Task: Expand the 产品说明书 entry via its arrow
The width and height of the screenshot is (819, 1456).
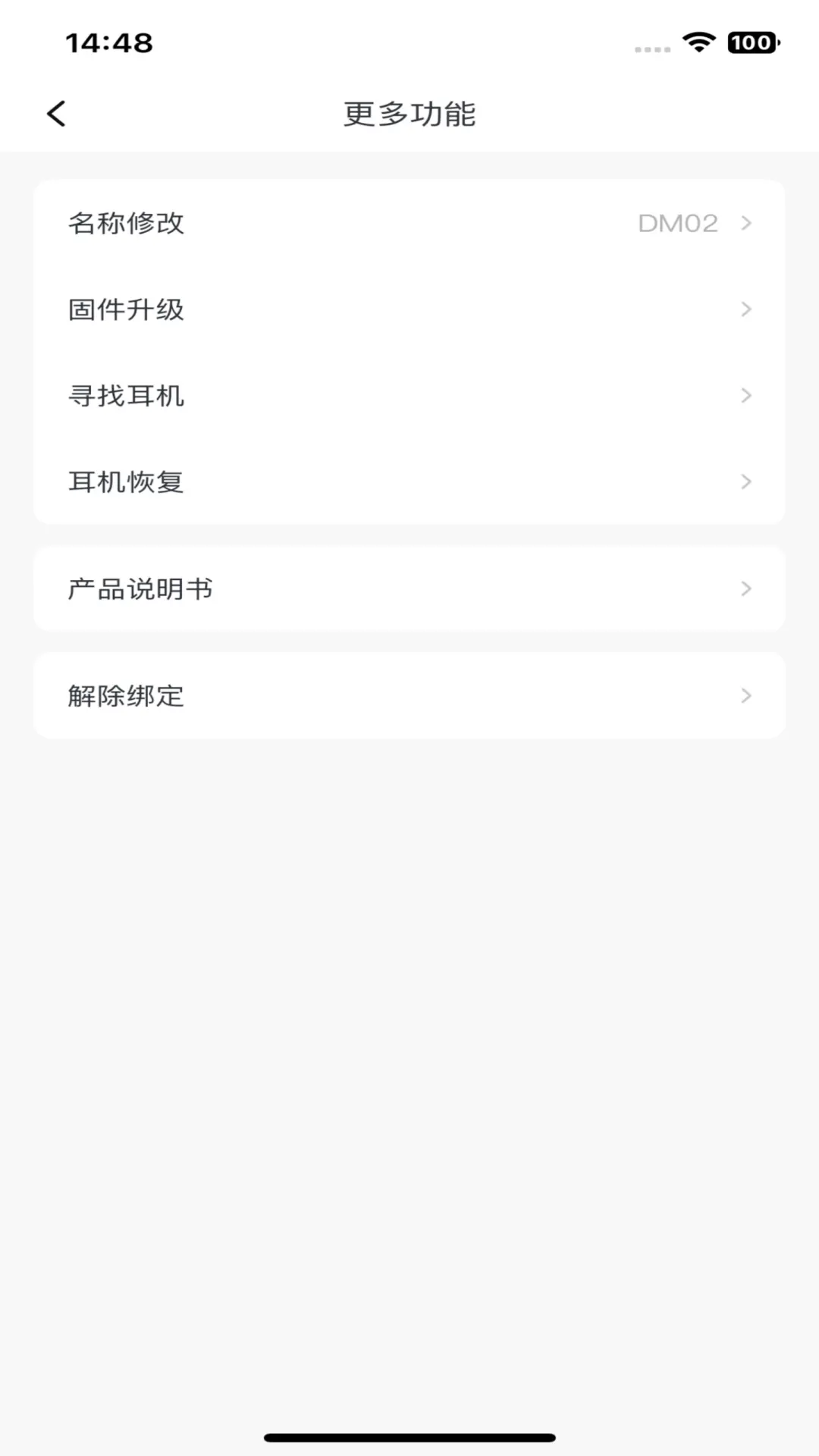Action: (748, 588)
